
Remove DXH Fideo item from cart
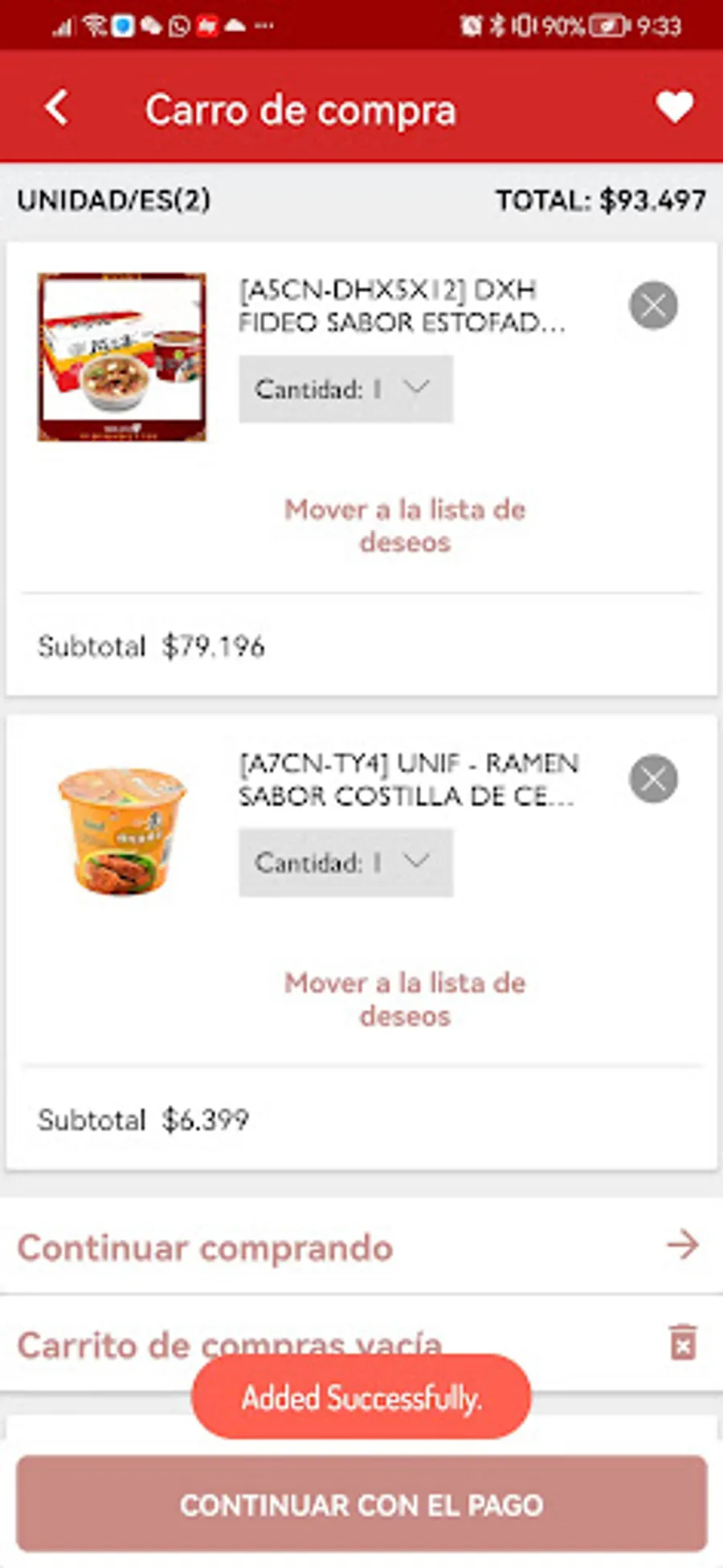[653, 306]
